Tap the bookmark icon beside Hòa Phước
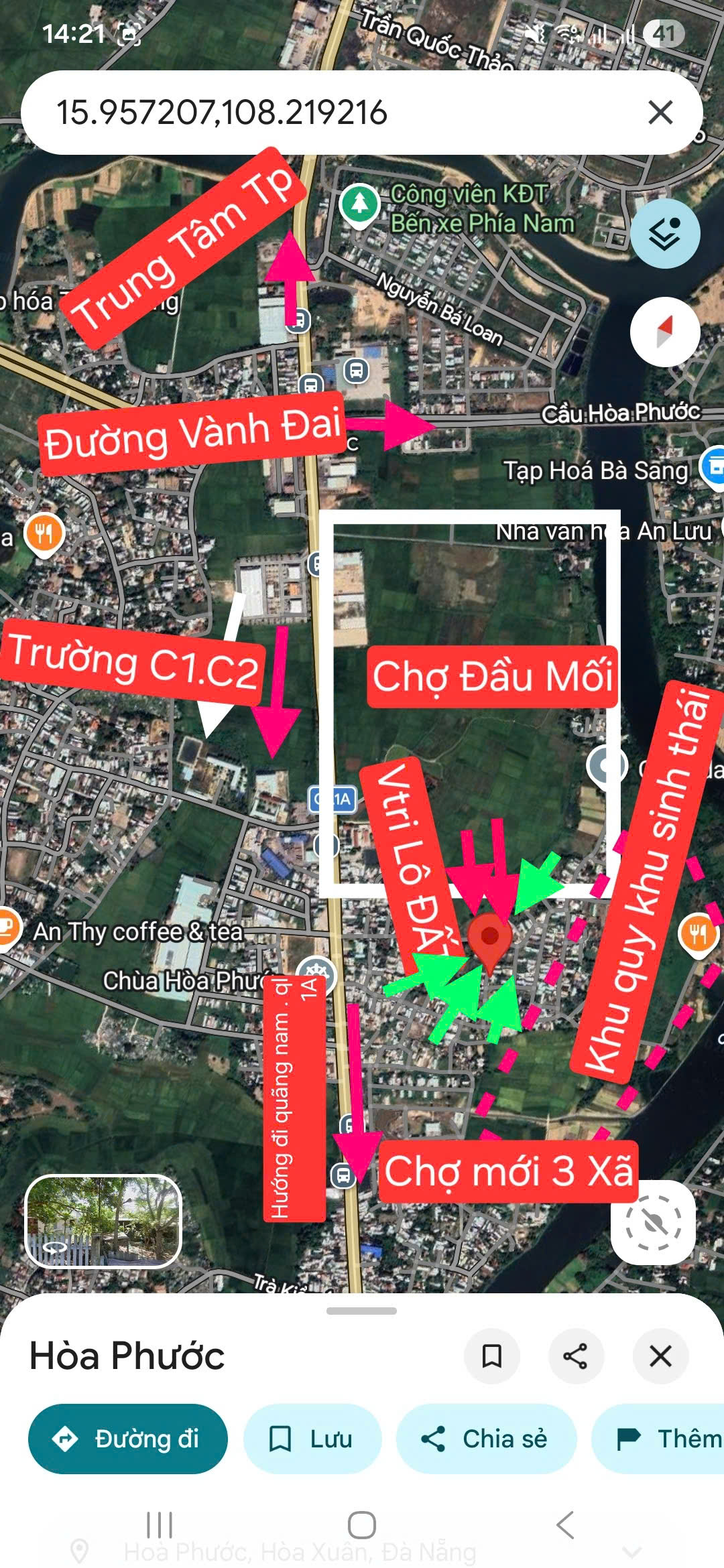724x1568 pixels. coord(492,1356)
